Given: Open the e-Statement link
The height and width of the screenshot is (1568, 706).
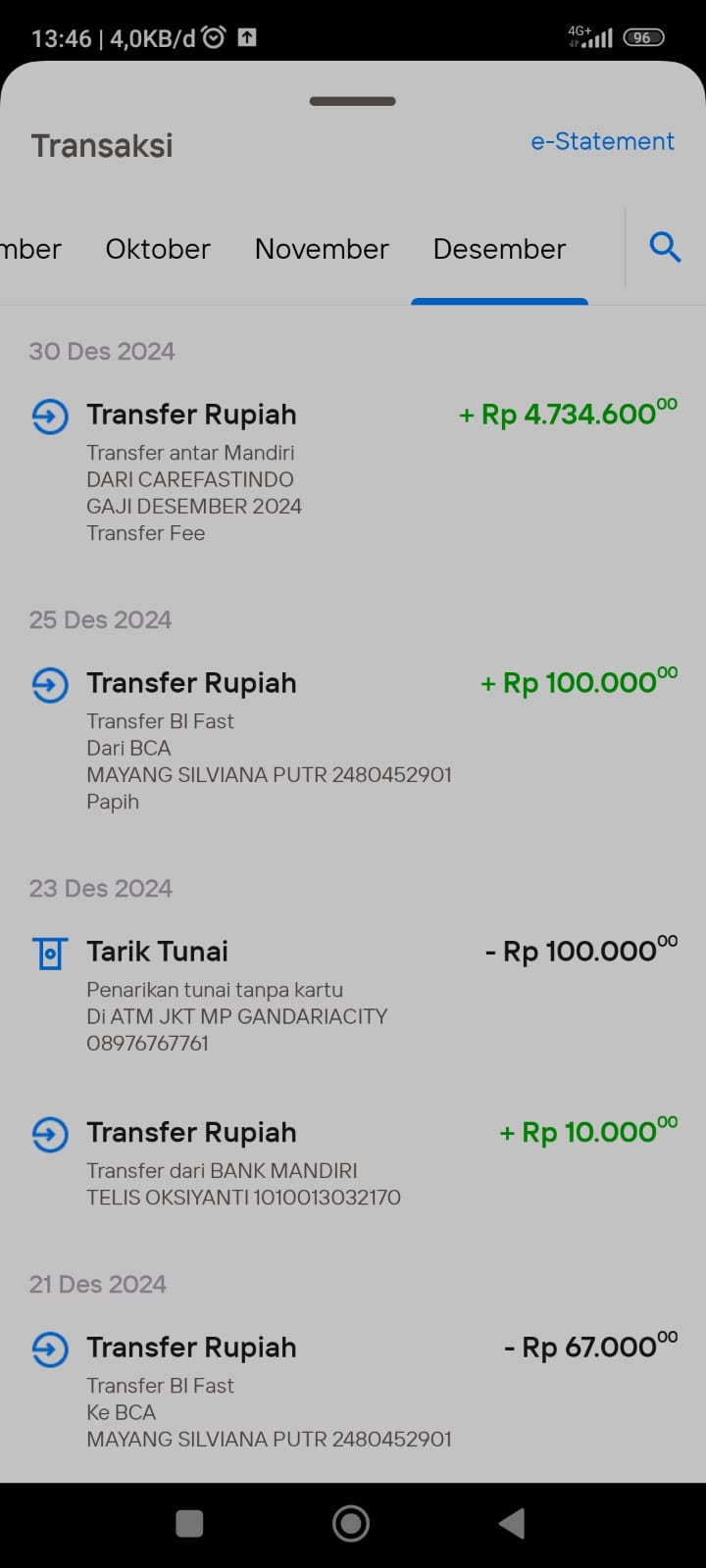Looking at the screenshot, I should pyautogui.click(x=602, y=141).
